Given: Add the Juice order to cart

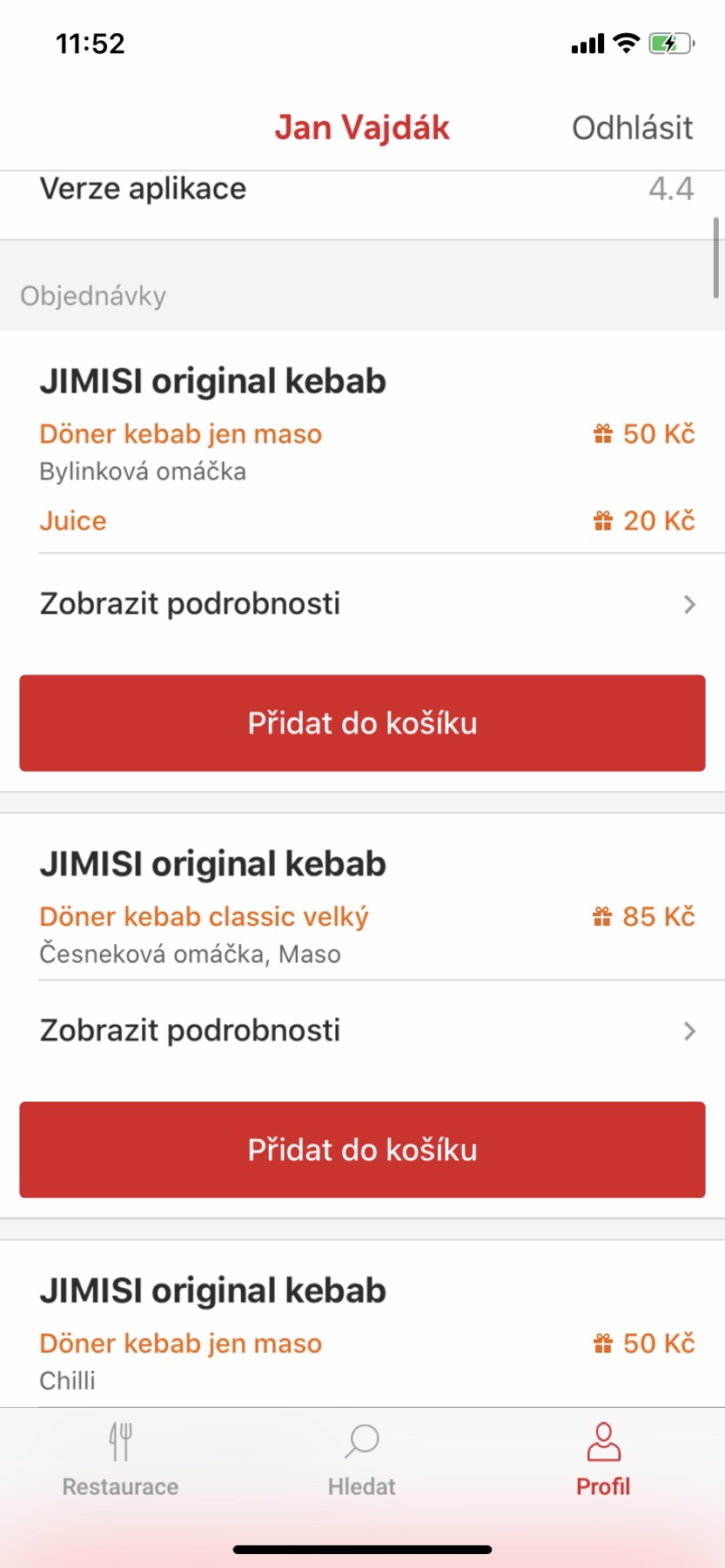Looking at the screenshot, I should [362, 723].
